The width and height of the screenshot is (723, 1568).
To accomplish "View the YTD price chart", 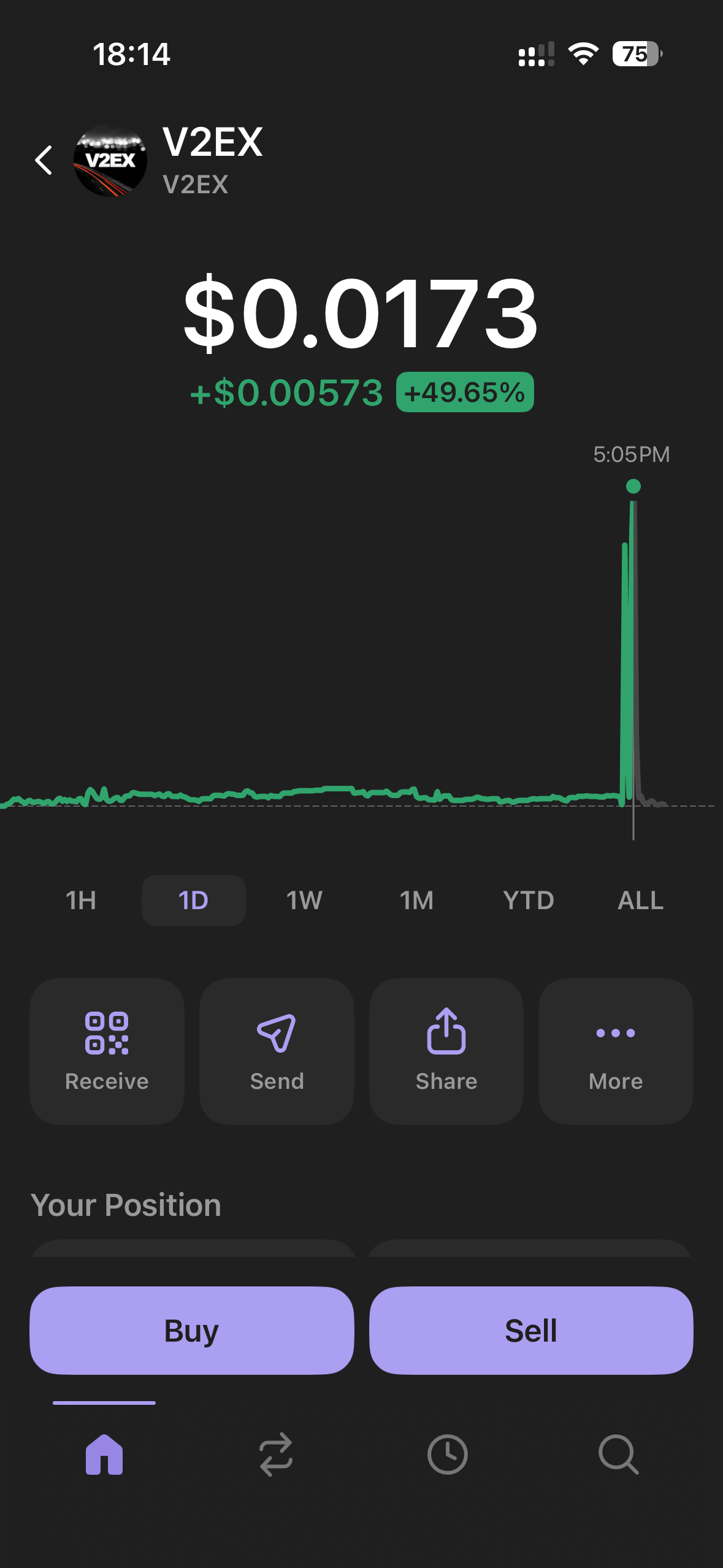I will point(528,901).
